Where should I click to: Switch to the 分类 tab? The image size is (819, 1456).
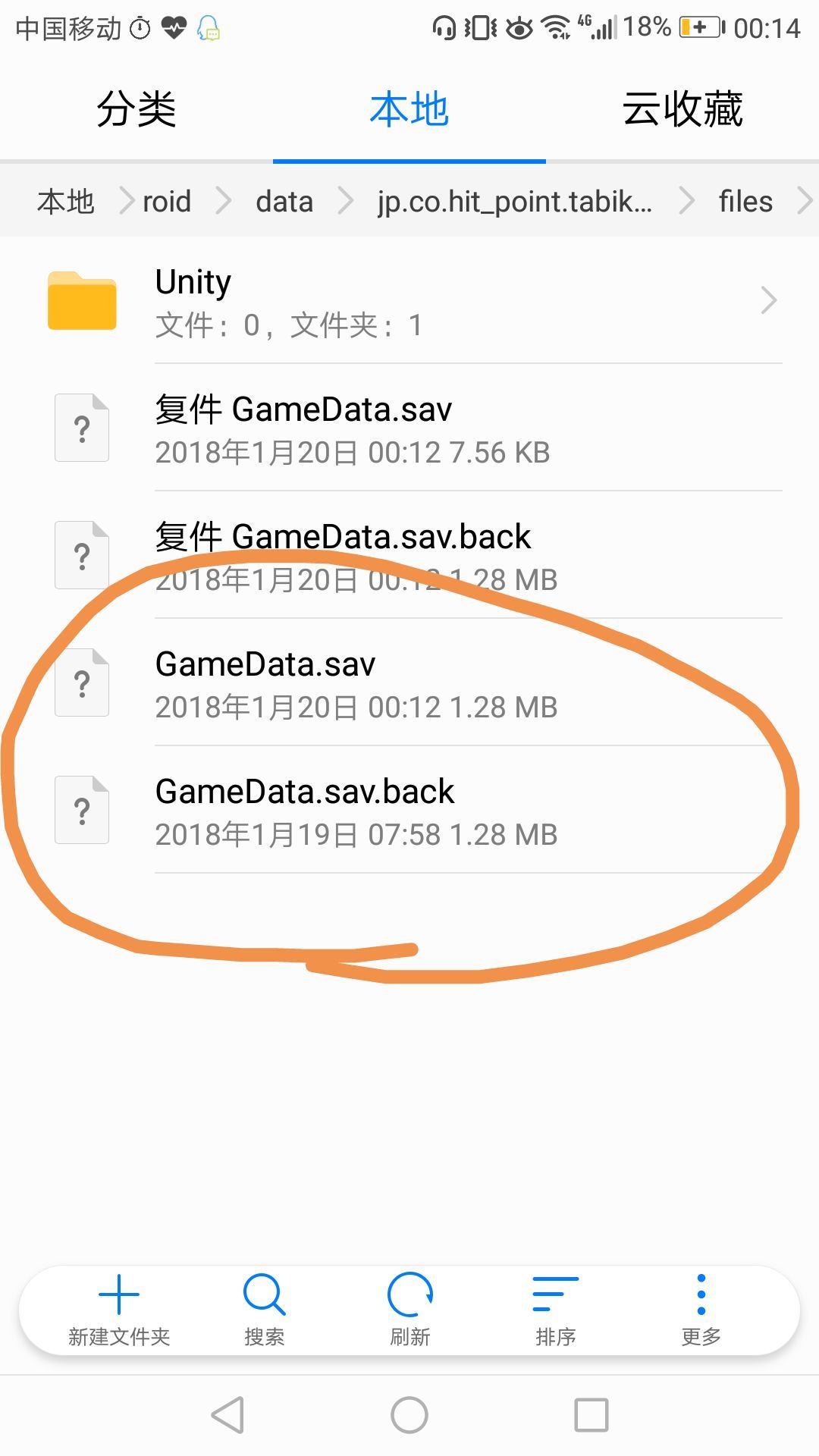pyautogui.click(x=135, y=110)
